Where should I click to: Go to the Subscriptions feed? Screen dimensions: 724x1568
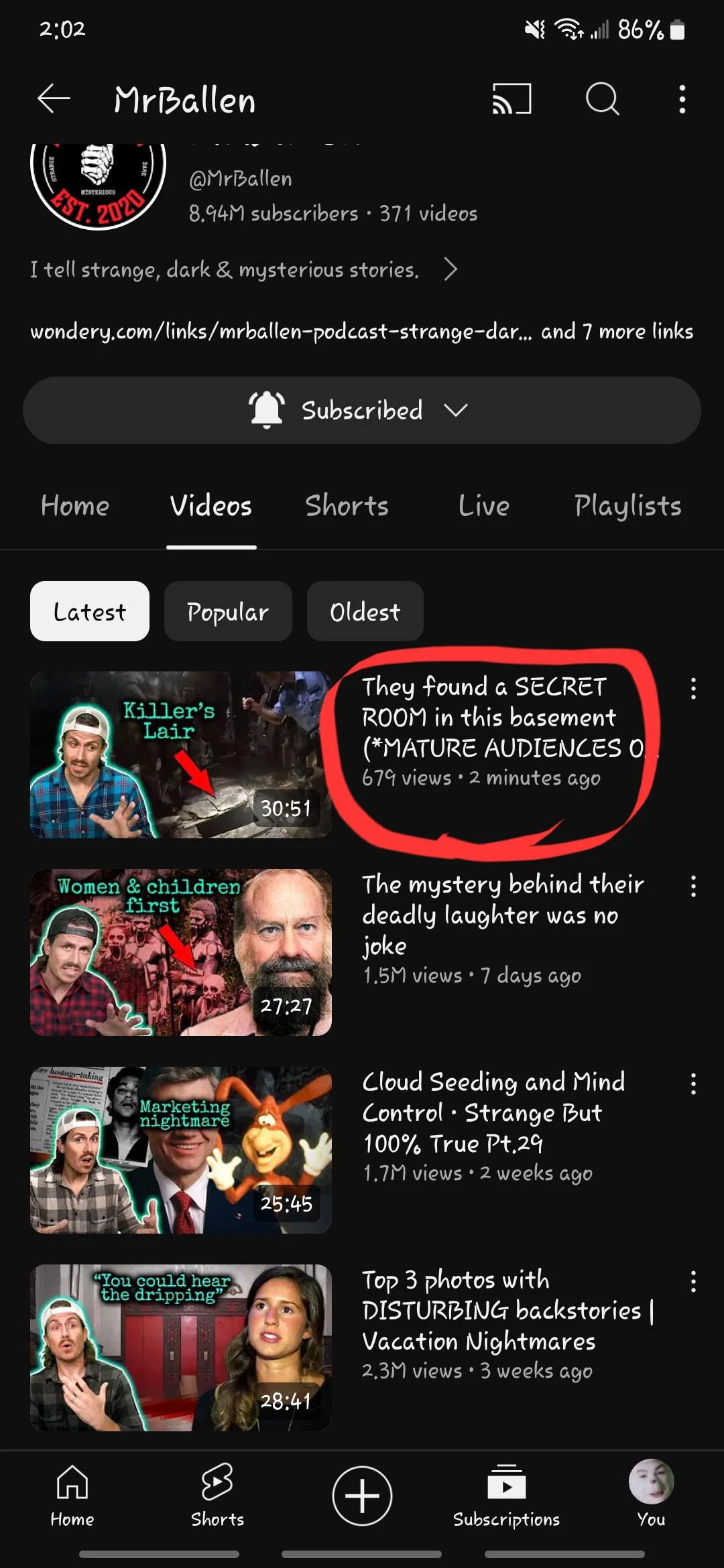[x=506, y=1496]
